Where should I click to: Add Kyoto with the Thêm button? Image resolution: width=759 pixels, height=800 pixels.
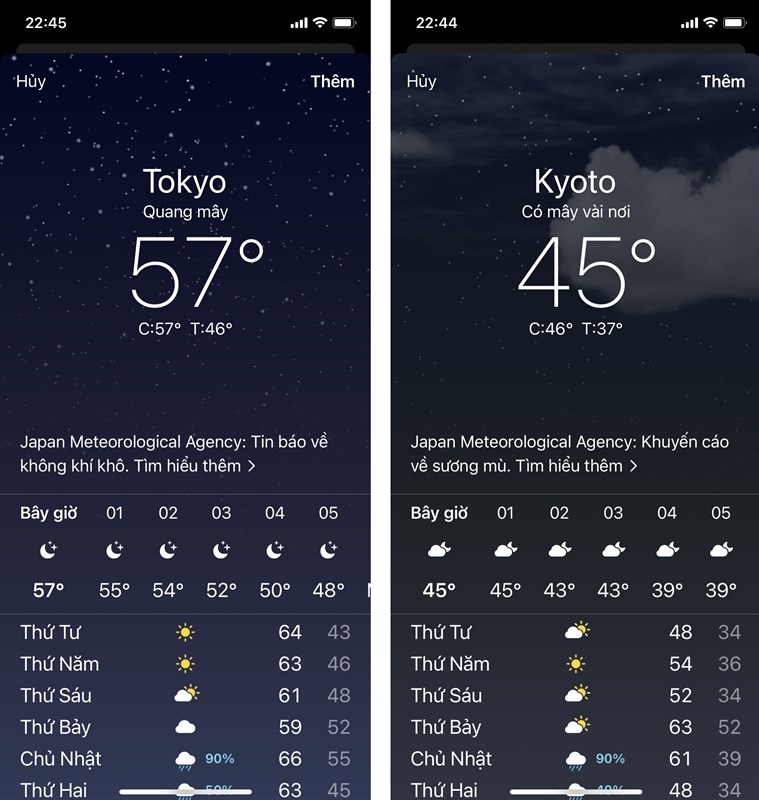(x=722, y=81)
